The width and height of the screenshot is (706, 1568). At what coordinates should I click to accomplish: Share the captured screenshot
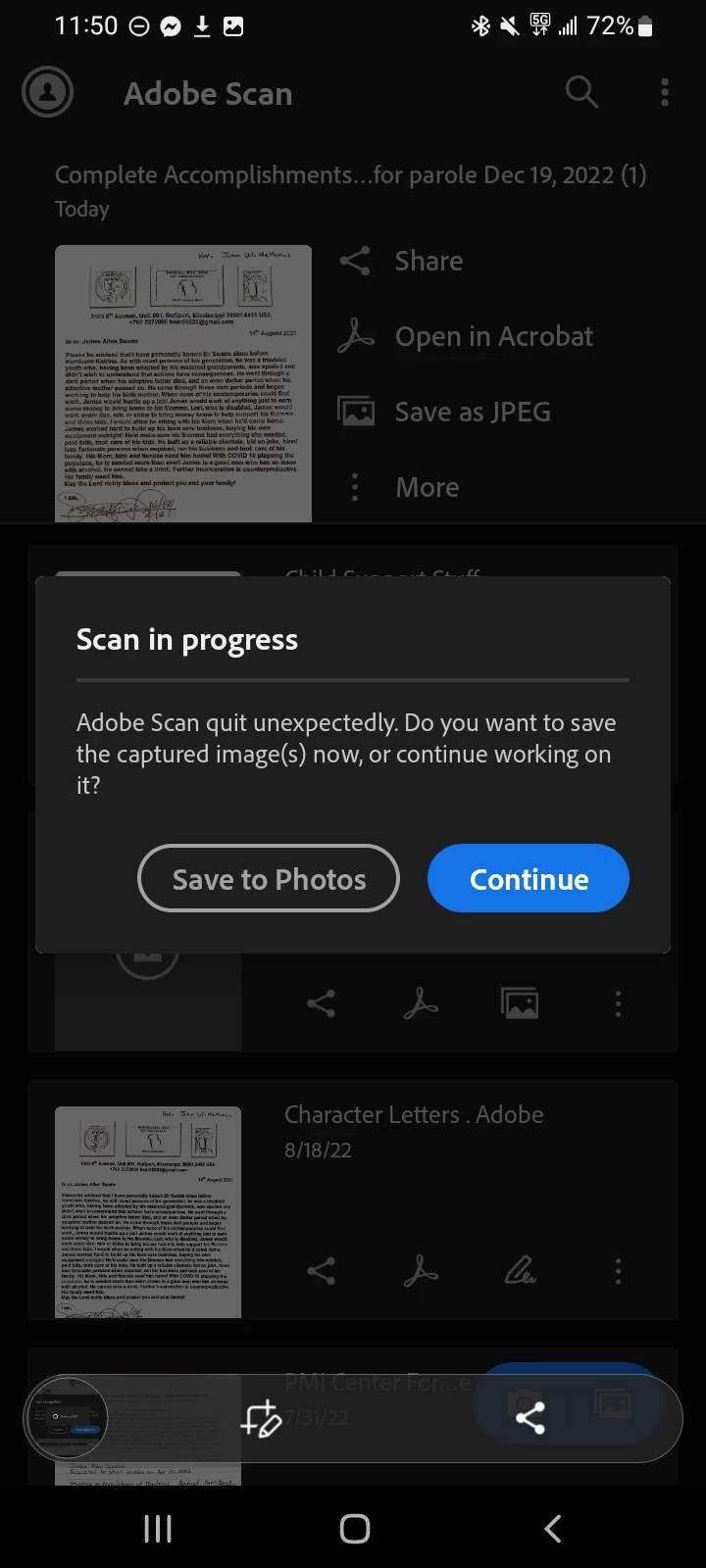tap(530, 1418)
